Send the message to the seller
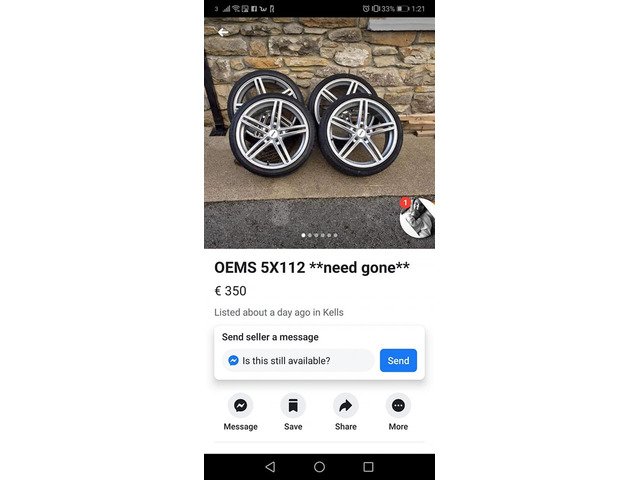This screenshot has height=480, width=640. [398, 361]
